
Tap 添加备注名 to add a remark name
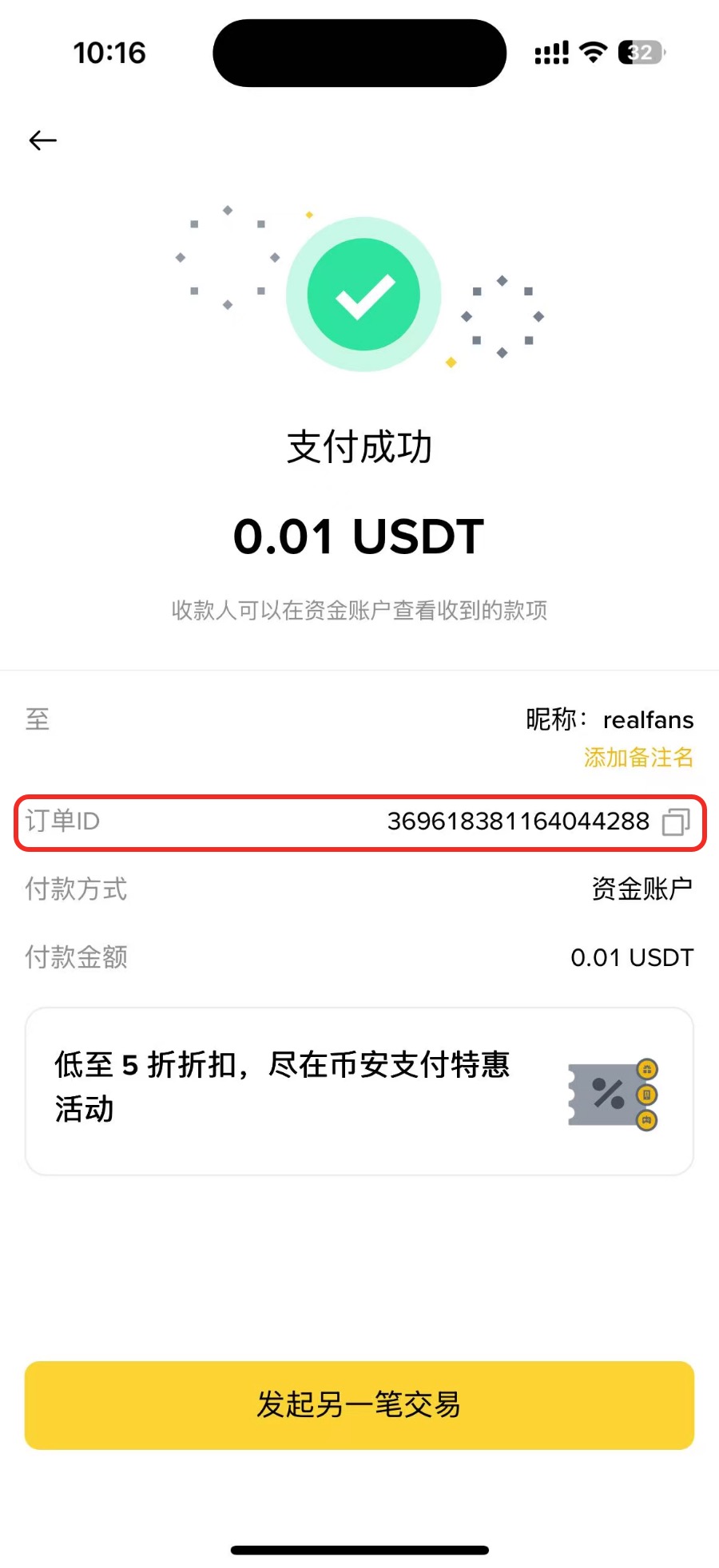pyautogui.click(x=638, y=757)
